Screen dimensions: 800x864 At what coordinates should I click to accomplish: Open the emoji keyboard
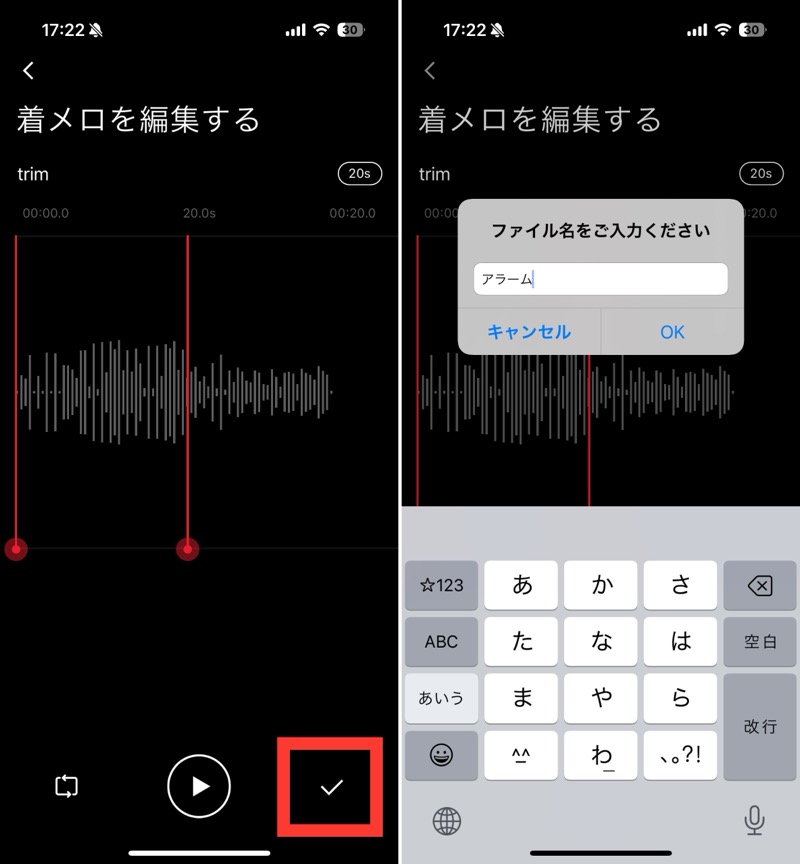441,755
